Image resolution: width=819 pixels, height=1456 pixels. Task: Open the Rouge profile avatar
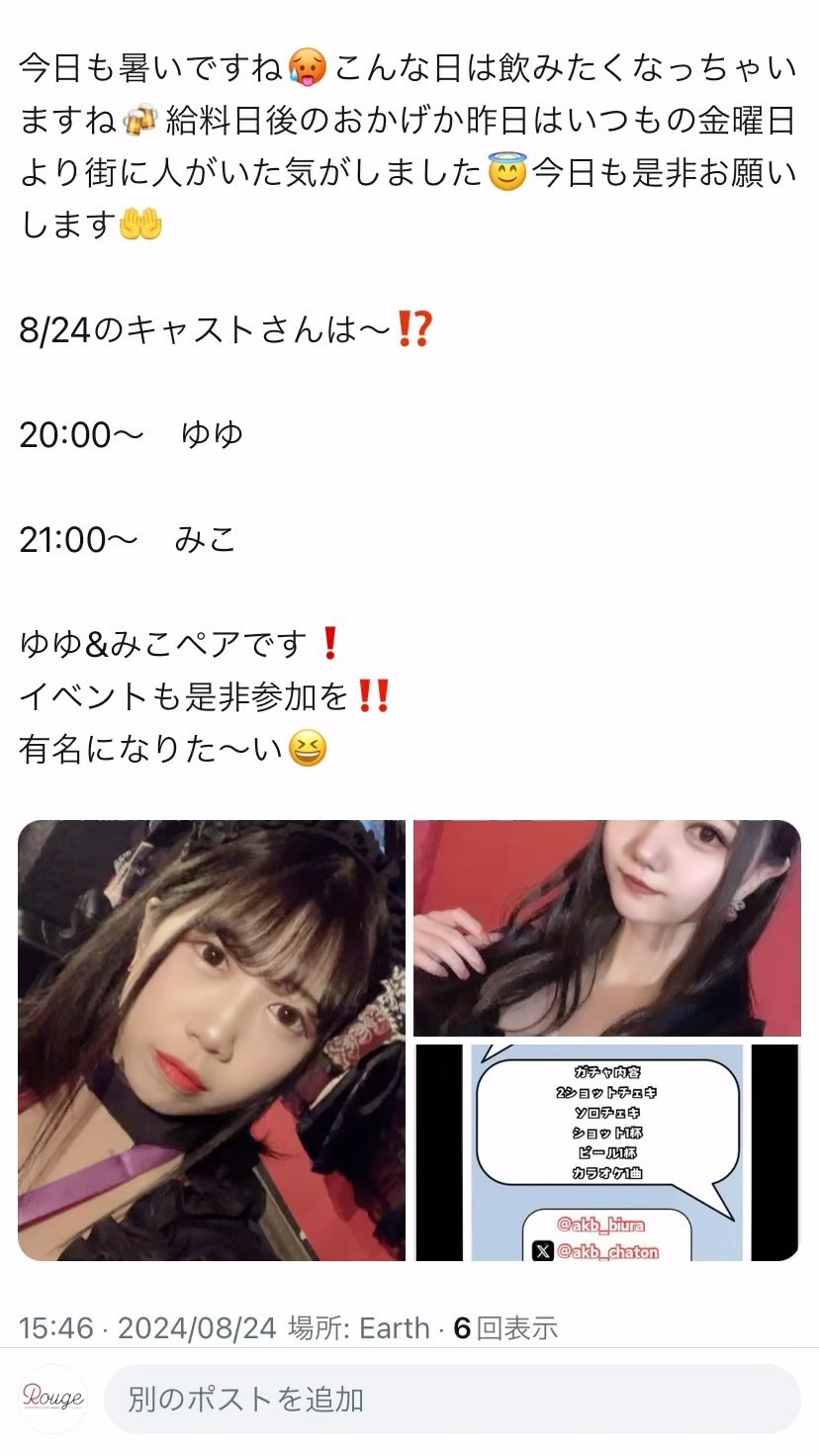[x=53, y=1399]
